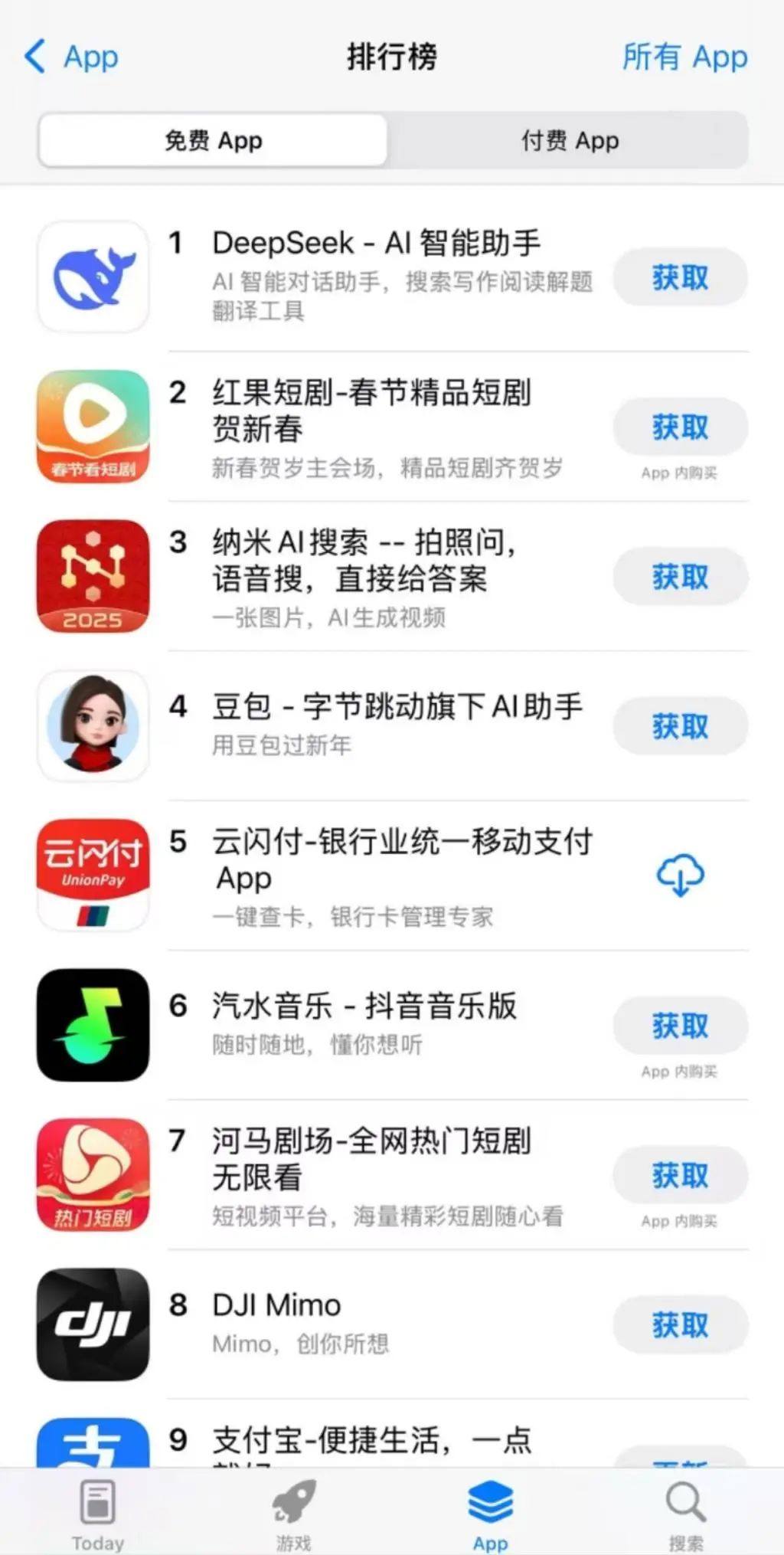784x1555 pixels.
Task: Open the 汽水音乐 app icon
Action: click(92, 1026)
